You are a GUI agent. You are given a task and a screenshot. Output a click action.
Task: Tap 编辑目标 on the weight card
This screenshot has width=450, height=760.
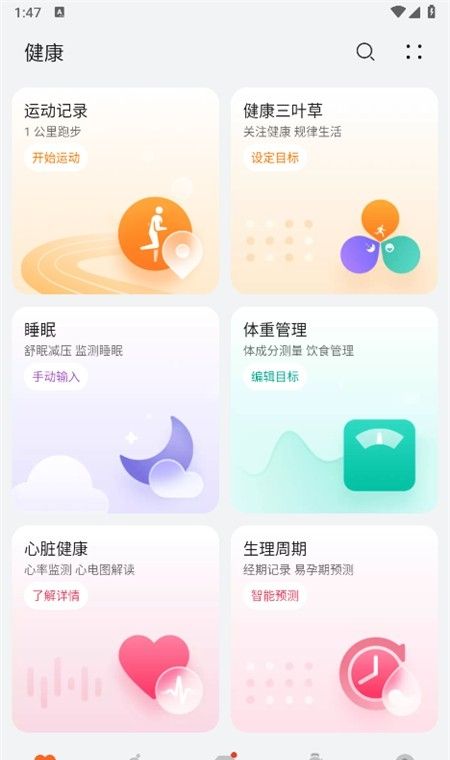(275, 377)
